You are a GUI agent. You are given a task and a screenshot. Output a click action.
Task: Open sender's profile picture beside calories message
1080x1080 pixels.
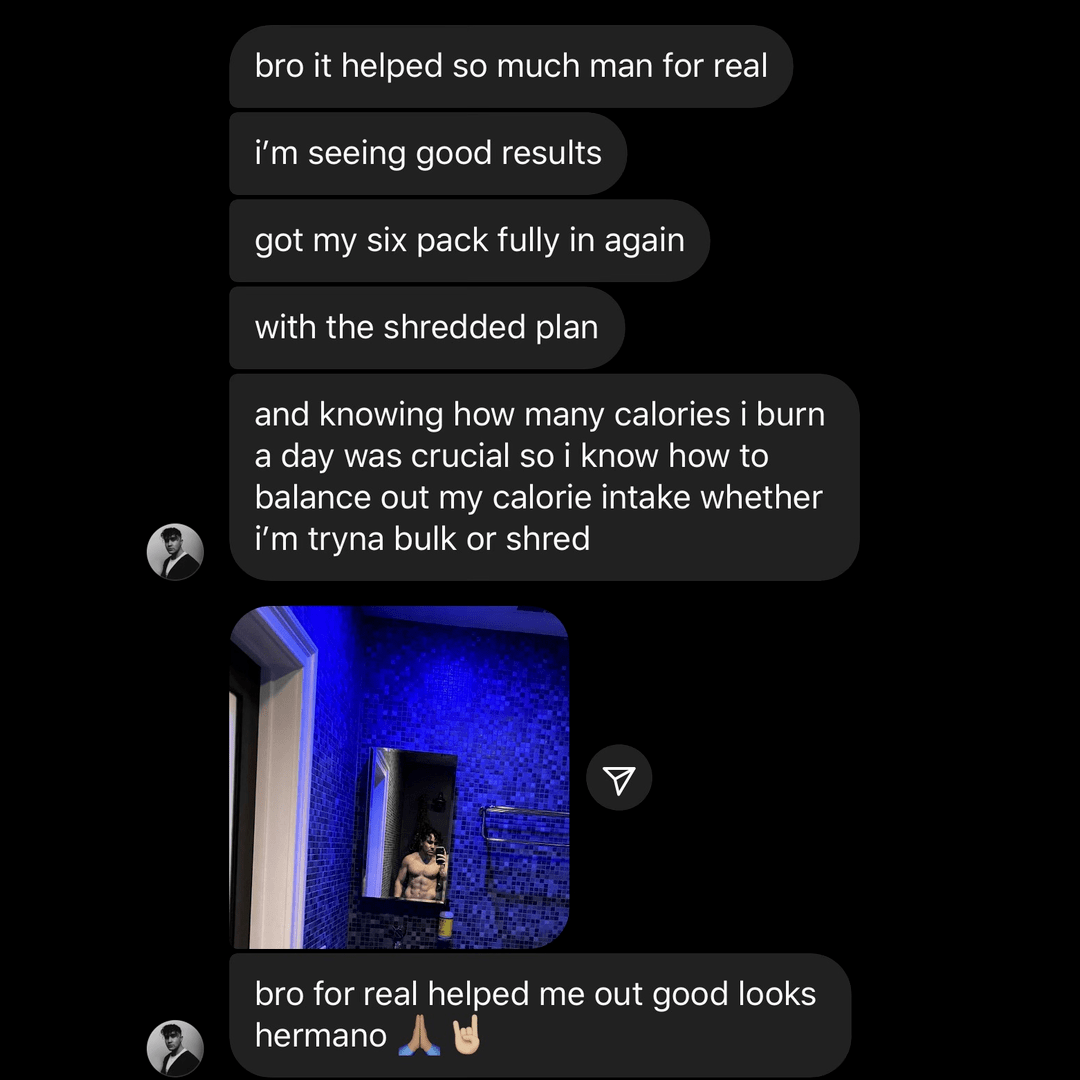[175, 552]
